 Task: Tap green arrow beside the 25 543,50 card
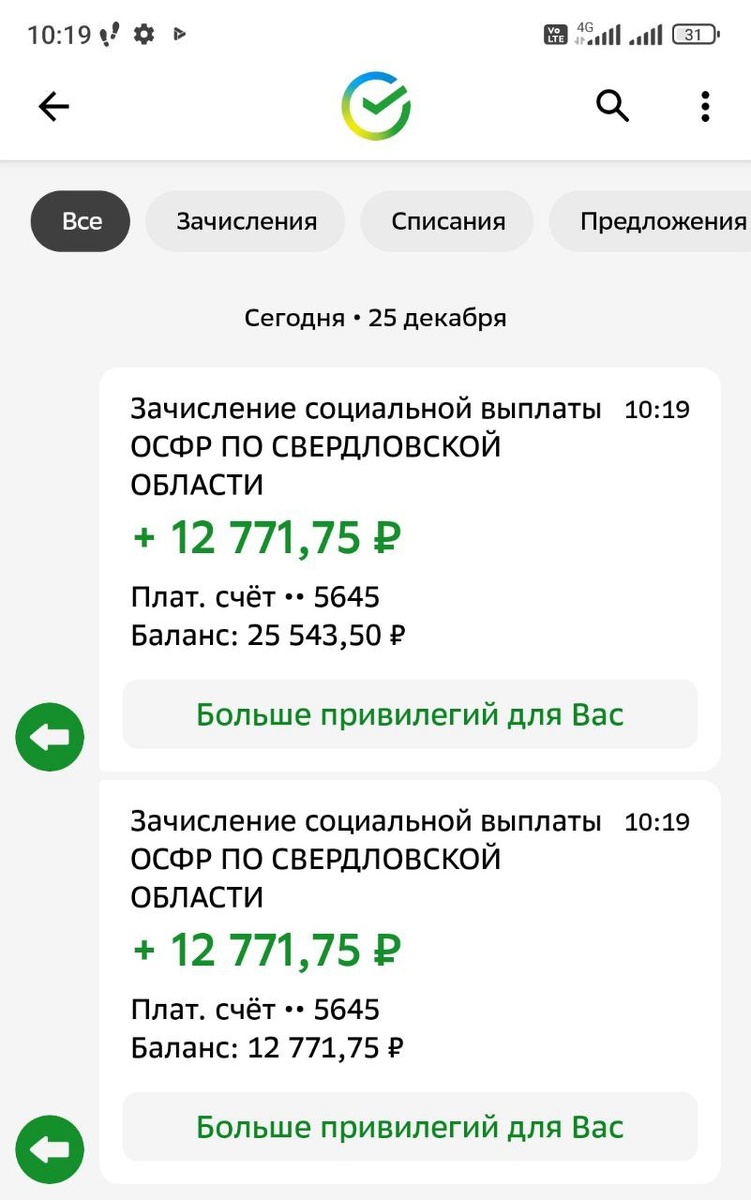click(50, 737)
